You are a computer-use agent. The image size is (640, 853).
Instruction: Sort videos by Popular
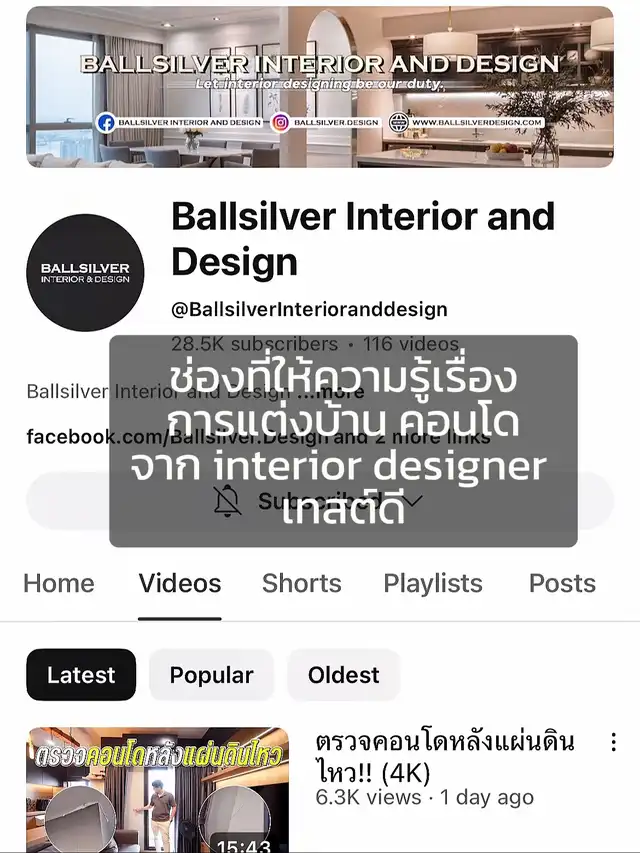point(211,675)
